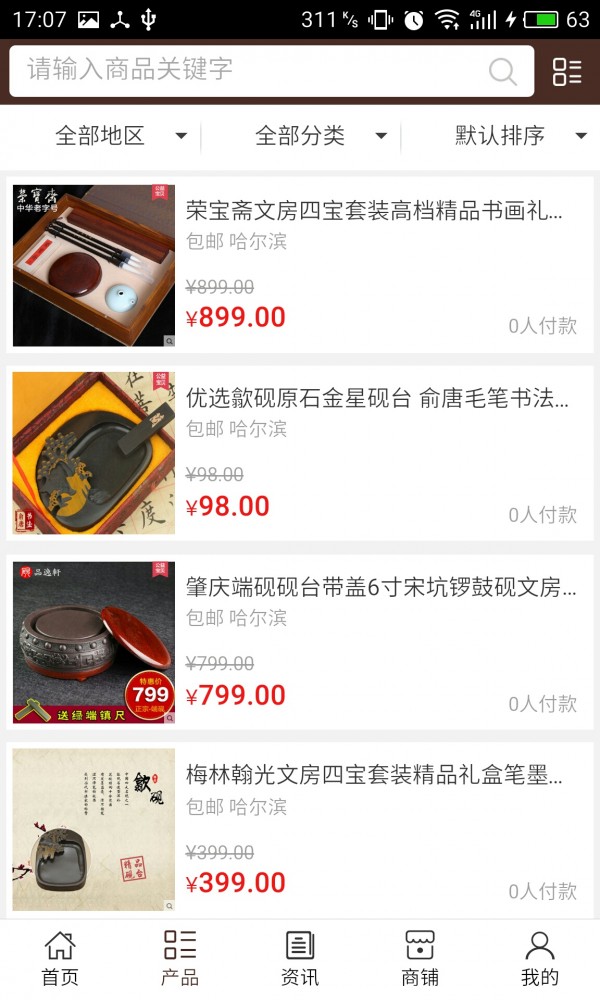Open the 默认排序 sorting dropdown
Image resolution: width=600 pixels, height=1000 pixels.
520,136
